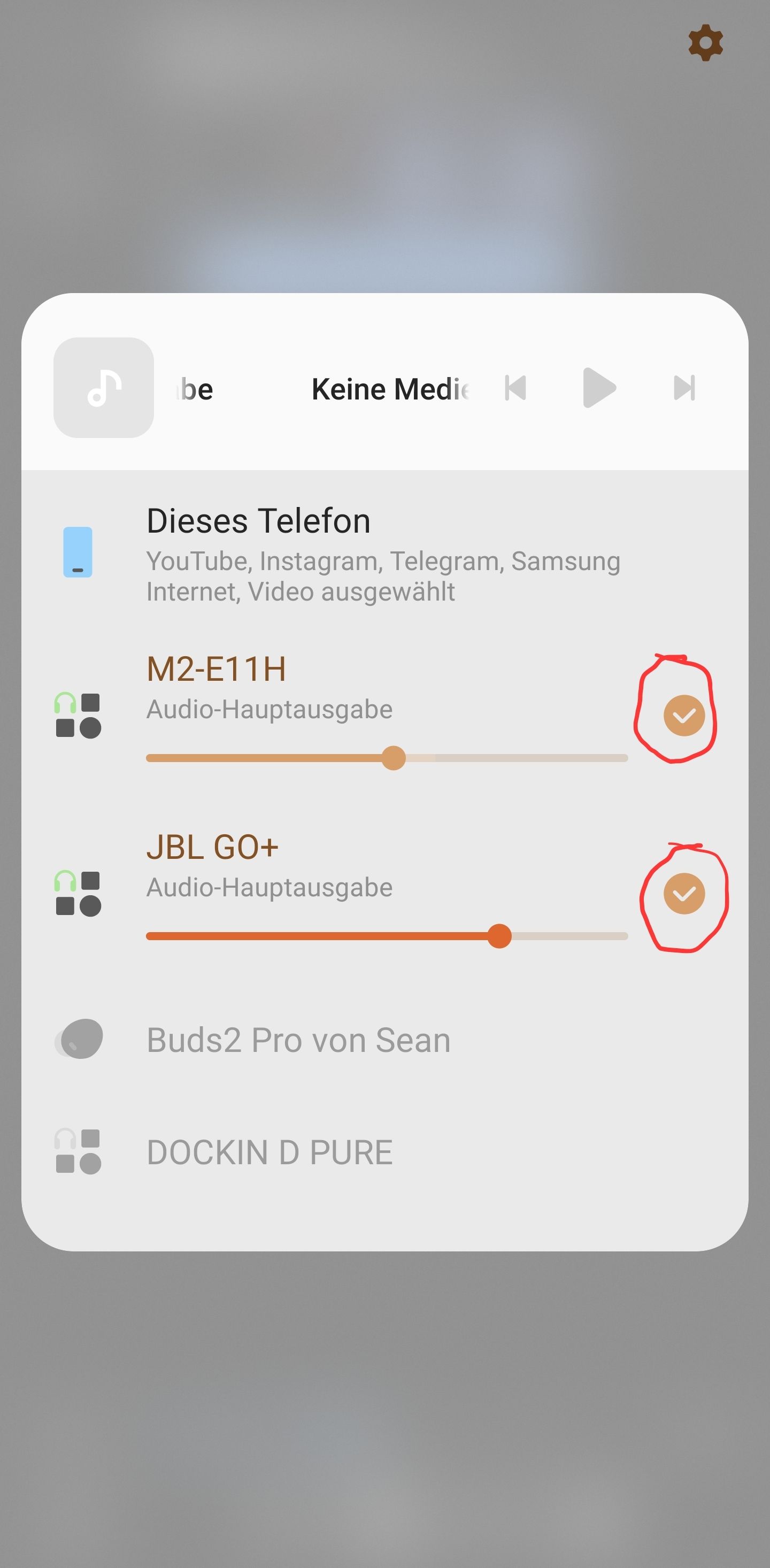This screenshot has width=770, height=1568.
Task: Choose DOCKIN D PURE speaker
Action: [269, 1150]
